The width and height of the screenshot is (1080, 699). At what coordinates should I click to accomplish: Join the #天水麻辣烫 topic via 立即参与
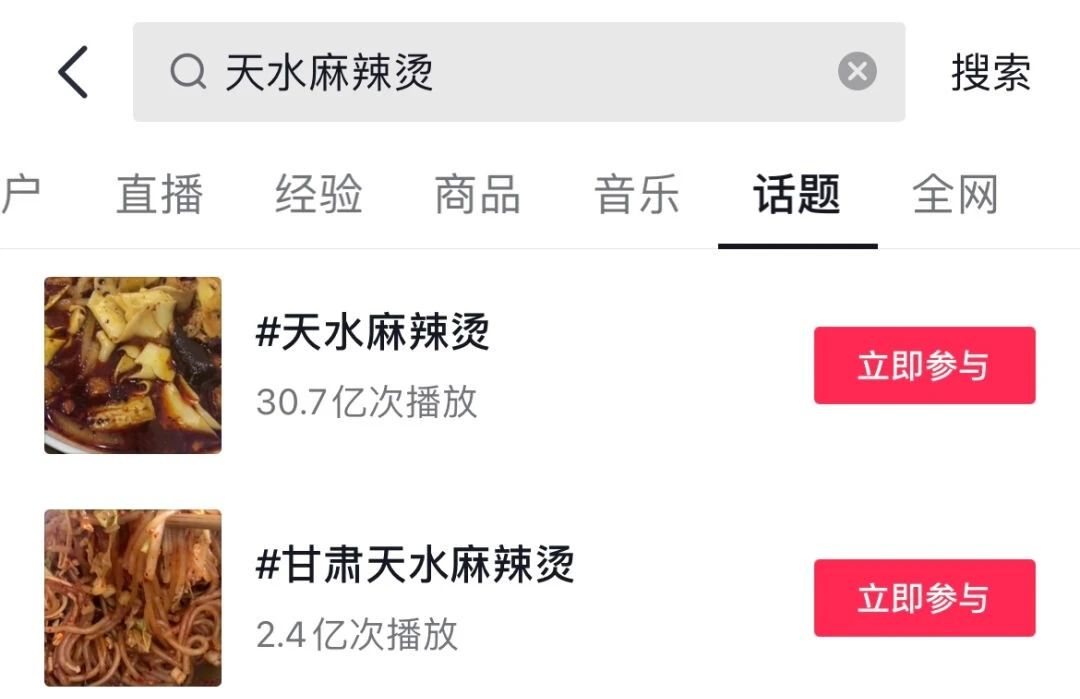coord(924,366)
